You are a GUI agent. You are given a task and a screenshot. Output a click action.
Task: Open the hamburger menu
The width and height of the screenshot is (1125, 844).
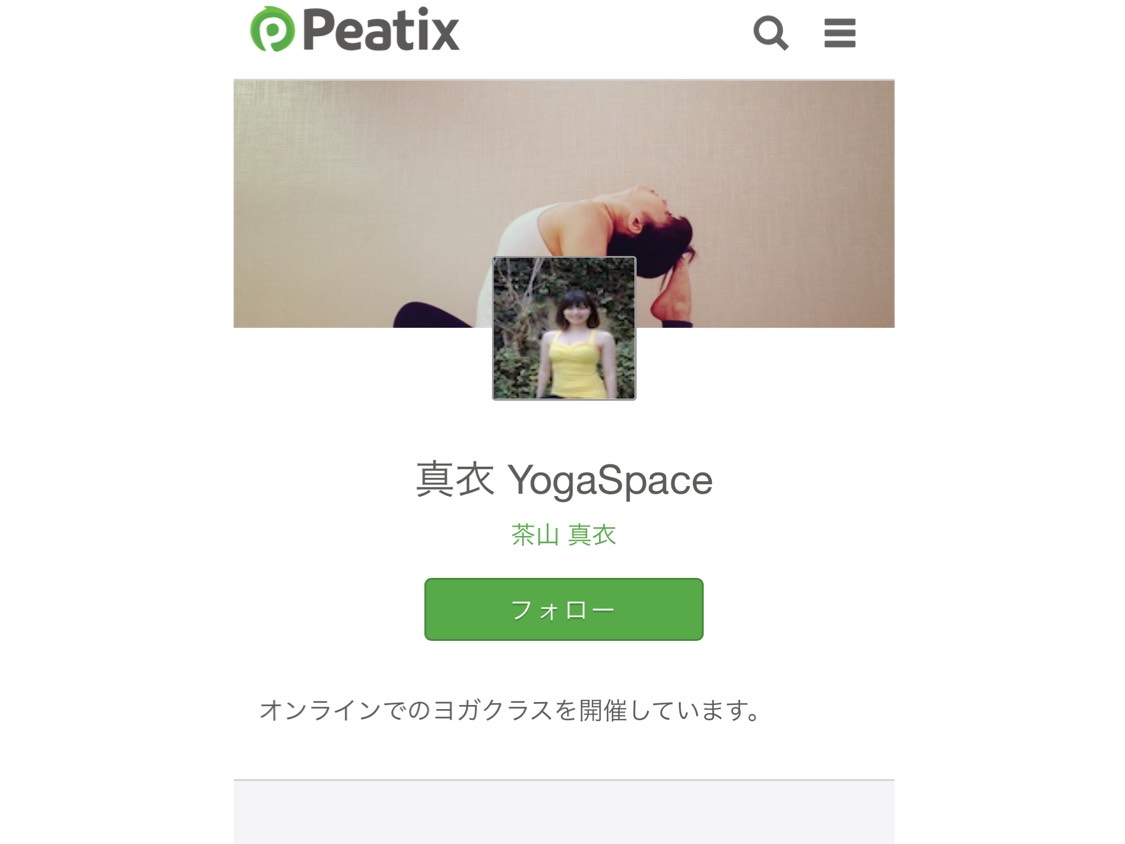pos(839,33)
